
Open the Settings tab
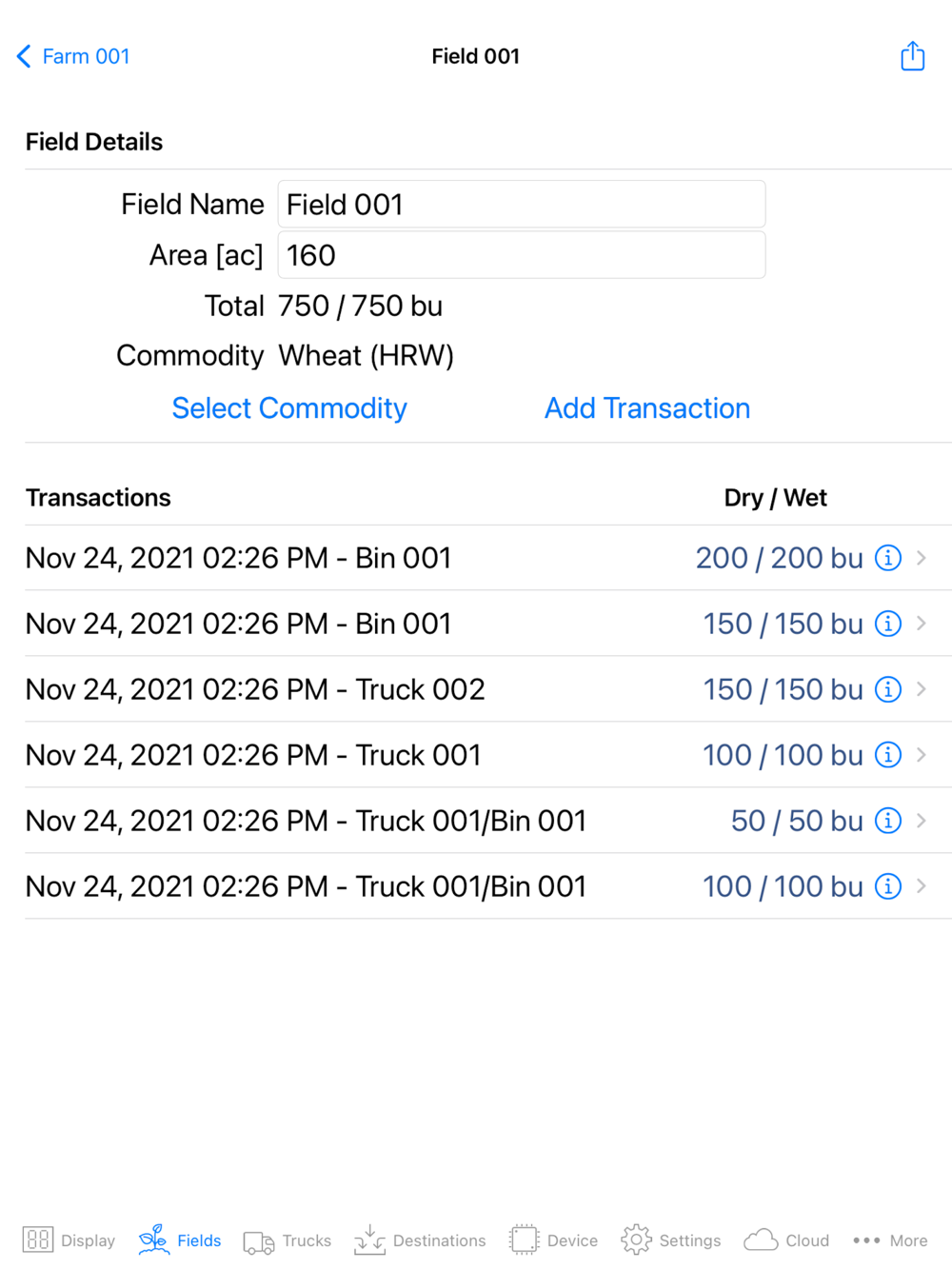click(x=671, y=1240)
